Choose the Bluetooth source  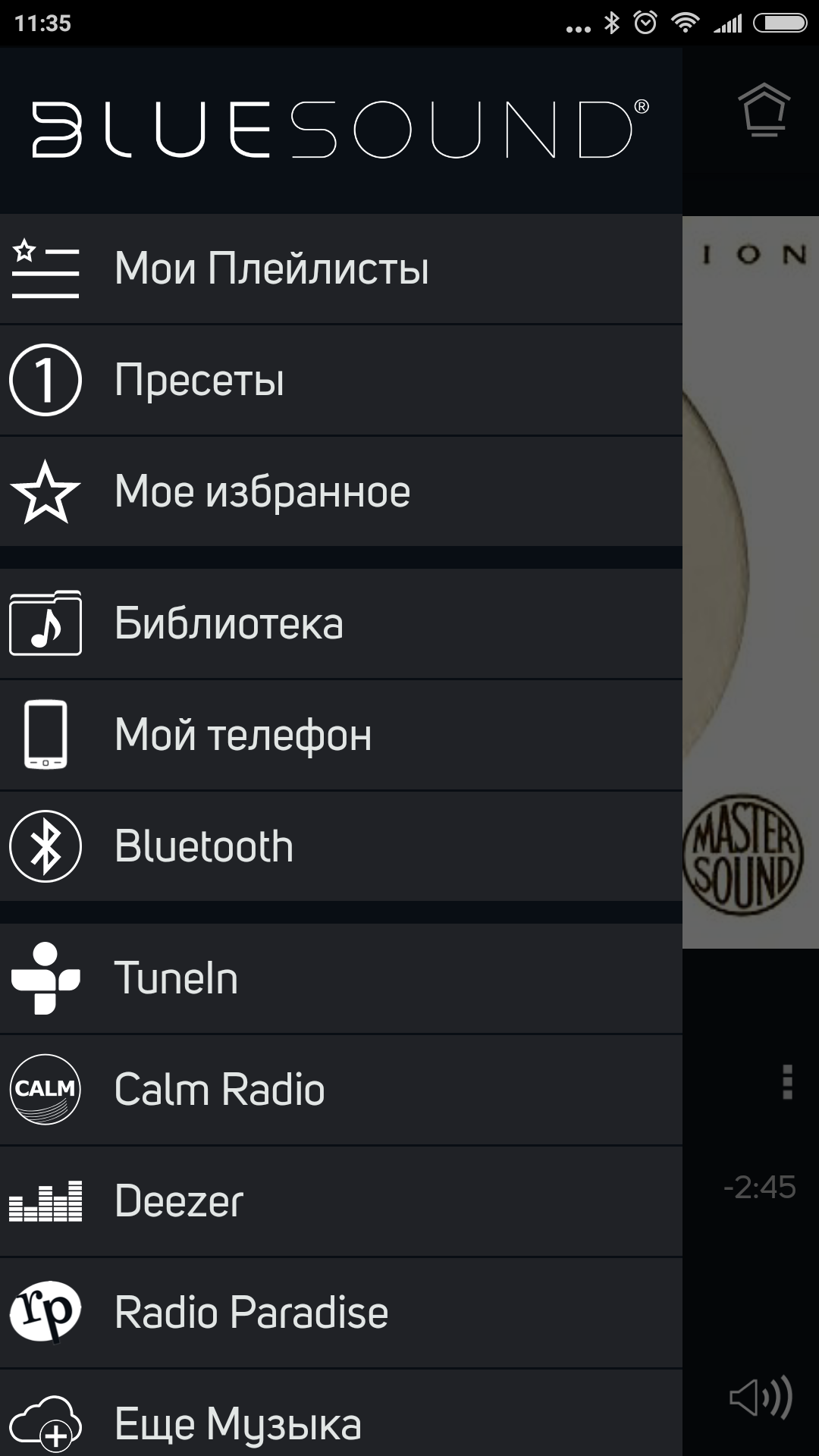341,846
